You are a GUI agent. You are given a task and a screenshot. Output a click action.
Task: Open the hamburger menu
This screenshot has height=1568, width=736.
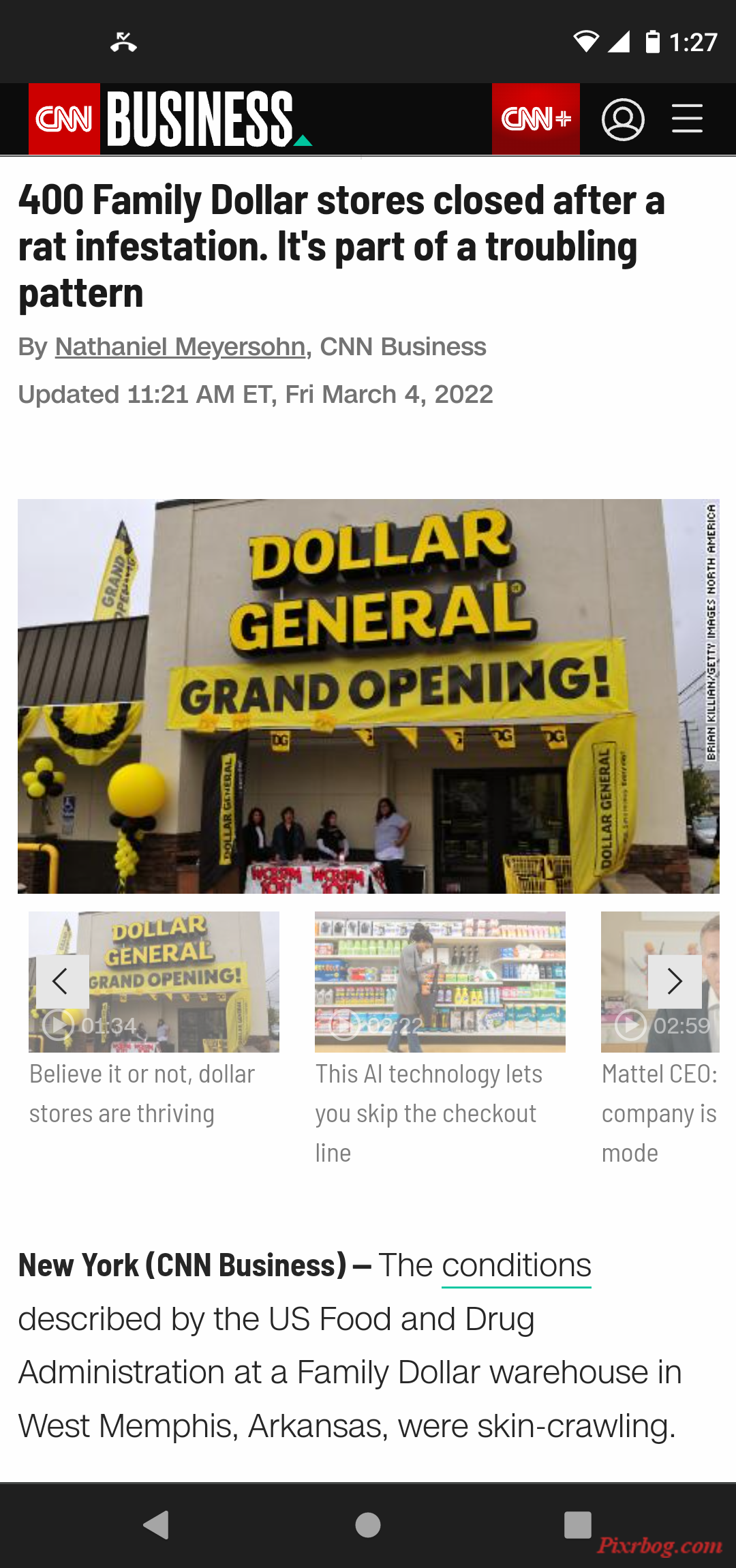pos(687,119)
